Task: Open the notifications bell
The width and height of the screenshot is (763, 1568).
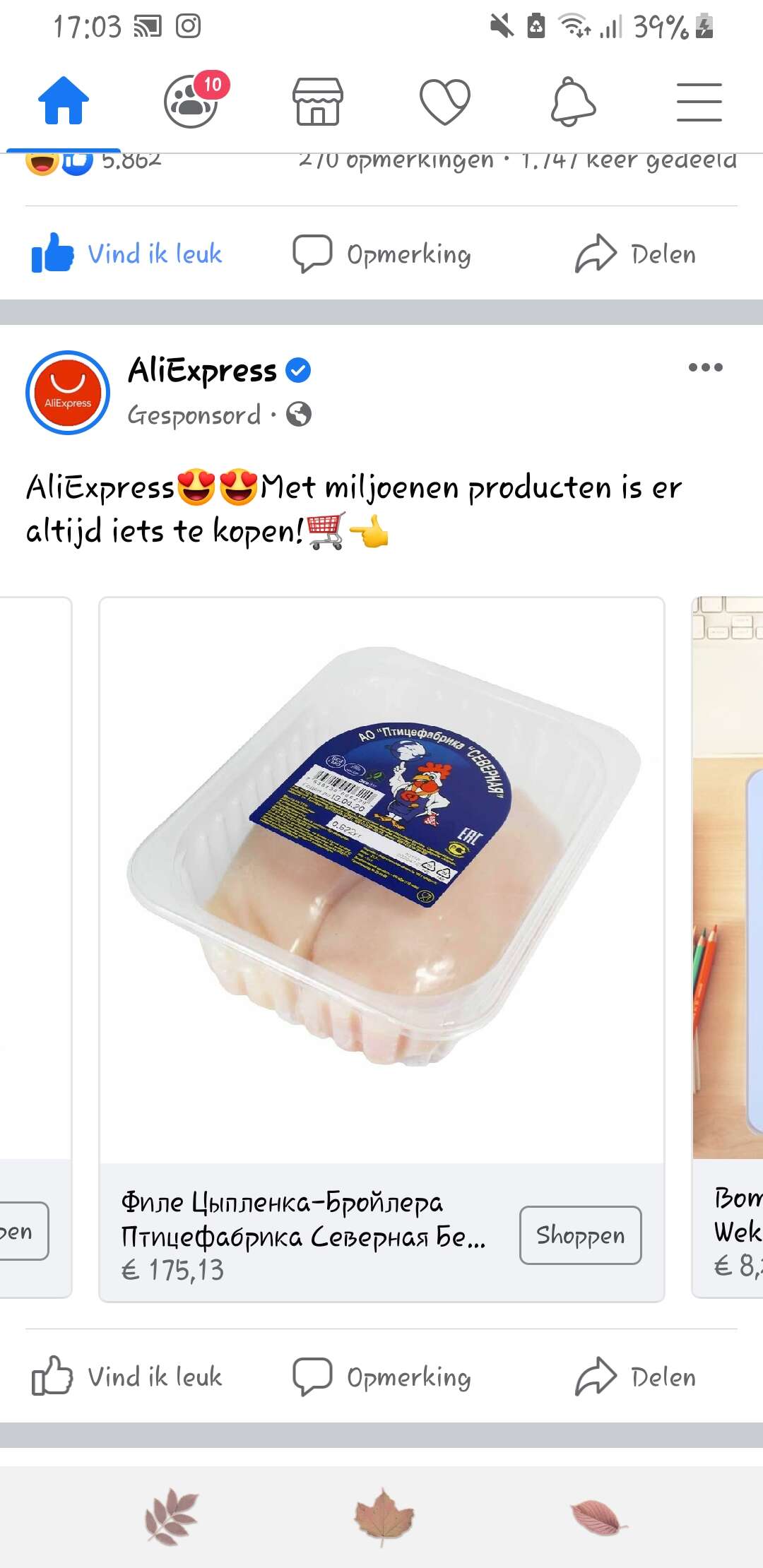Action: (x=573, y=101)
